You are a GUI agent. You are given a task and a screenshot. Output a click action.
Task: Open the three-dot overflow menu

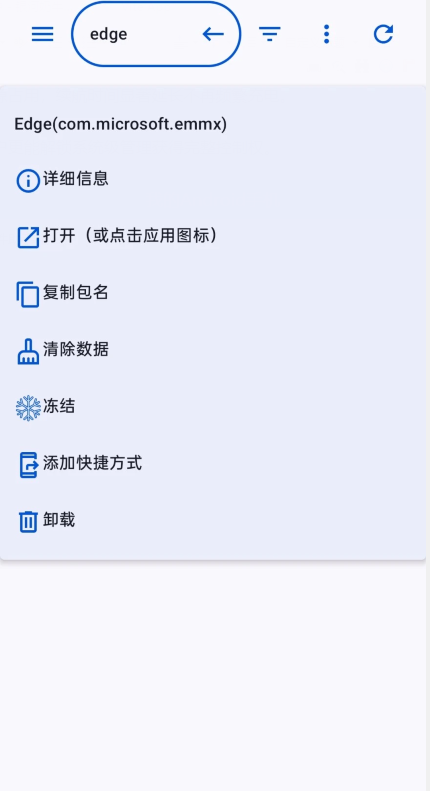(x=327, y=34)
